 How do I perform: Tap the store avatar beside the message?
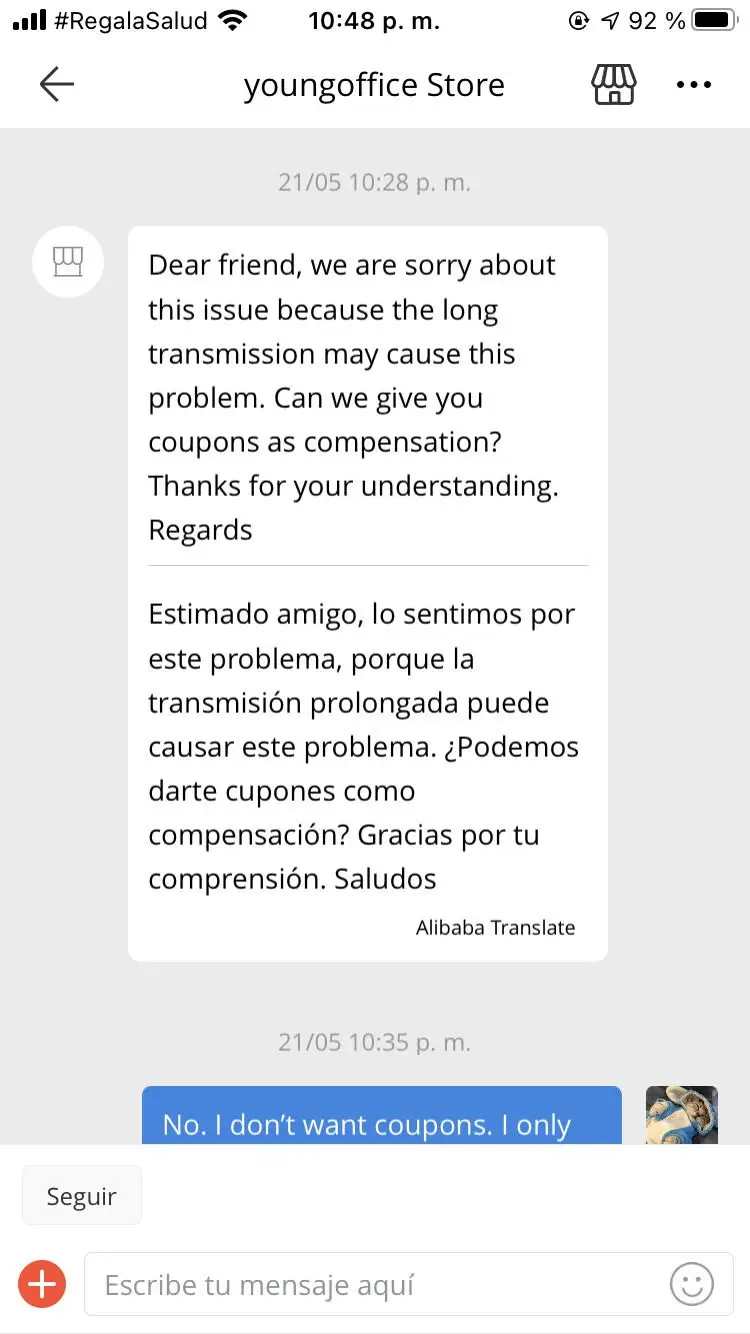68,262
